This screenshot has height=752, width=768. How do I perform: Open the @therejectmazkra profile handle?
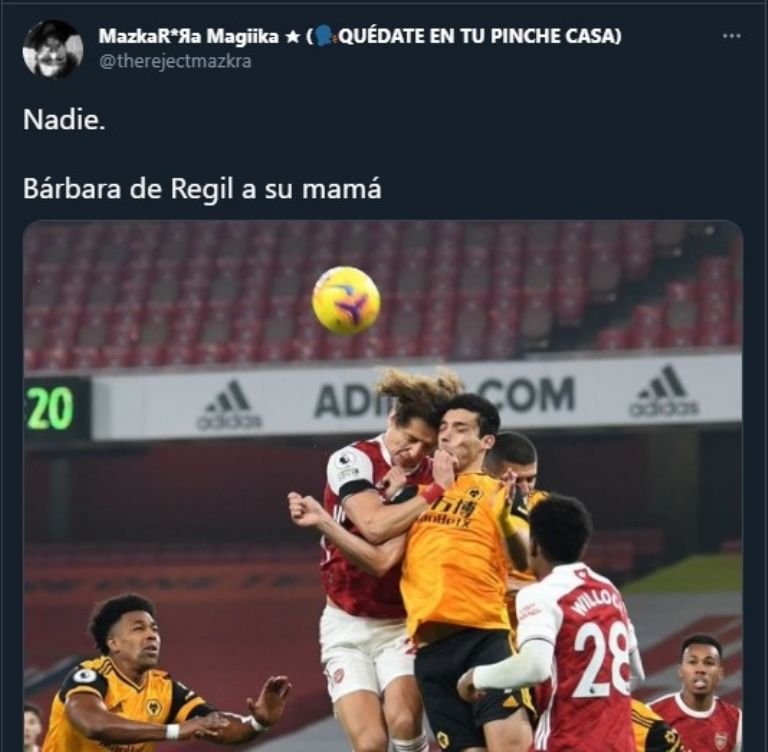coord(174,61)
